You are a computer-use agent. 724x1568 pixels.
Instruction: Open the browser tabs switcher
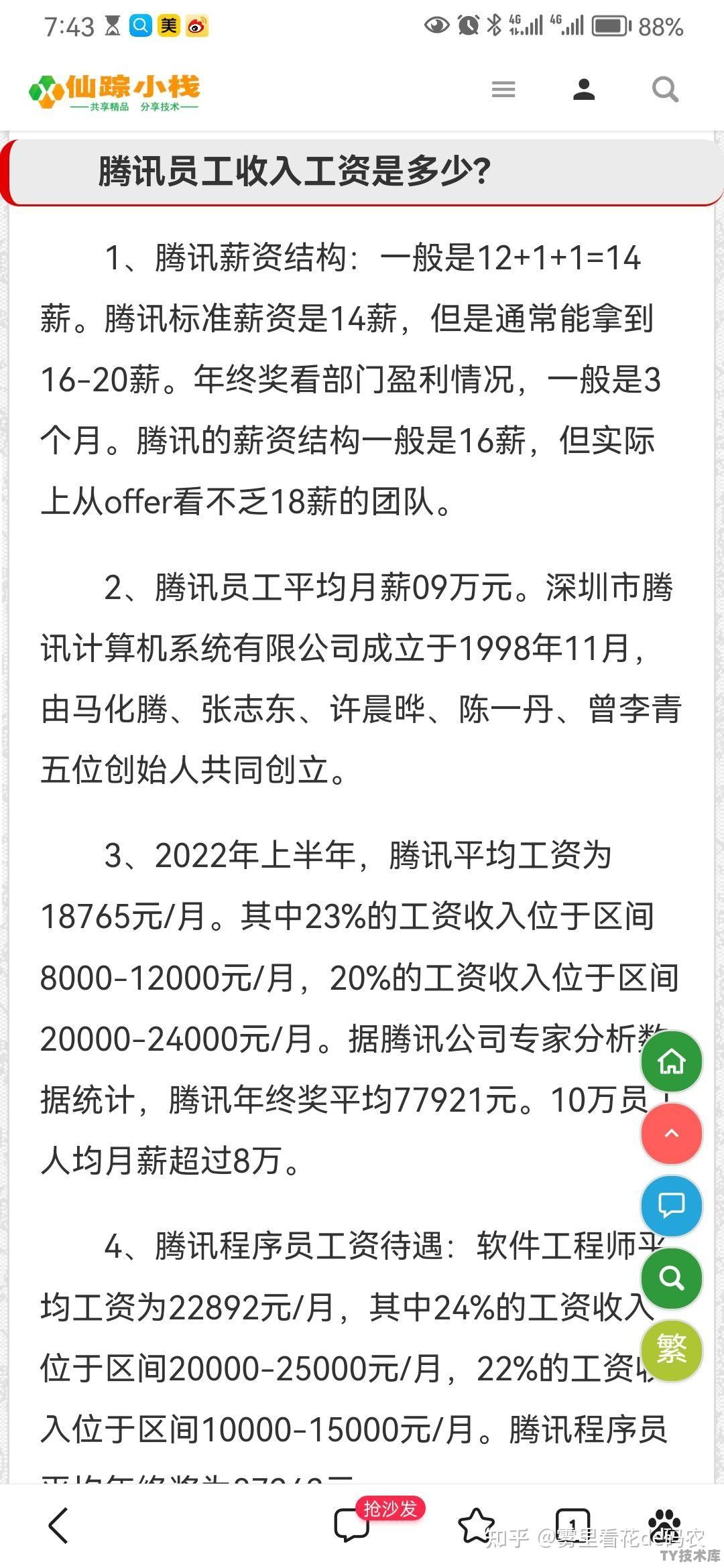pyautogui.click(x=573, y=1526)
